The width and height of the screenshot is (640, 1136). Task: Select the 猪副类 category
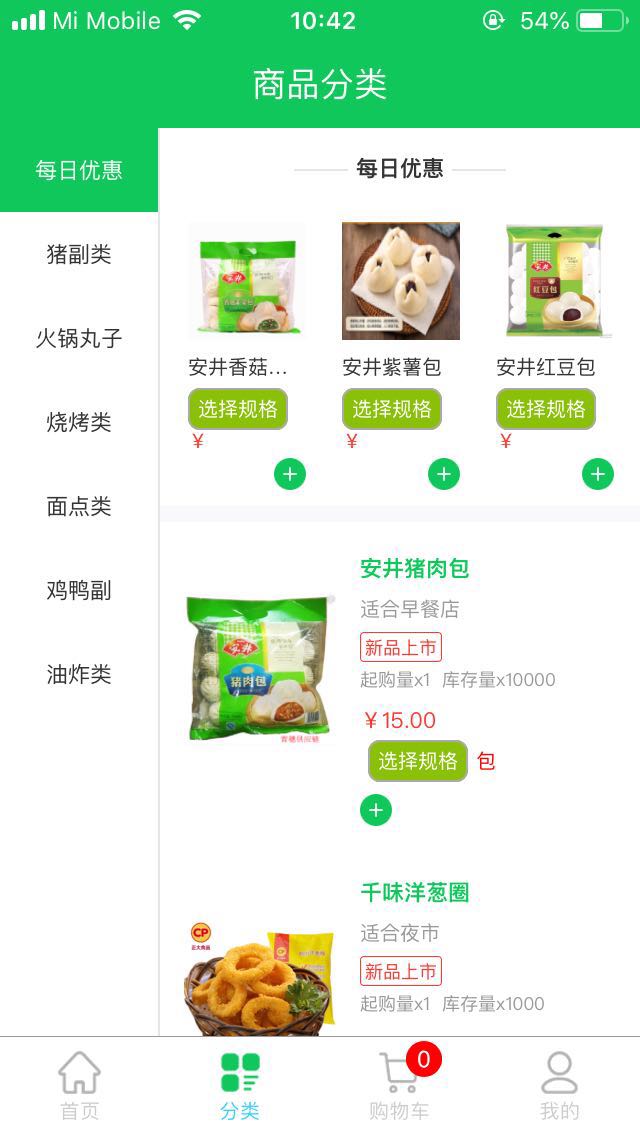(x=79, y=254)
